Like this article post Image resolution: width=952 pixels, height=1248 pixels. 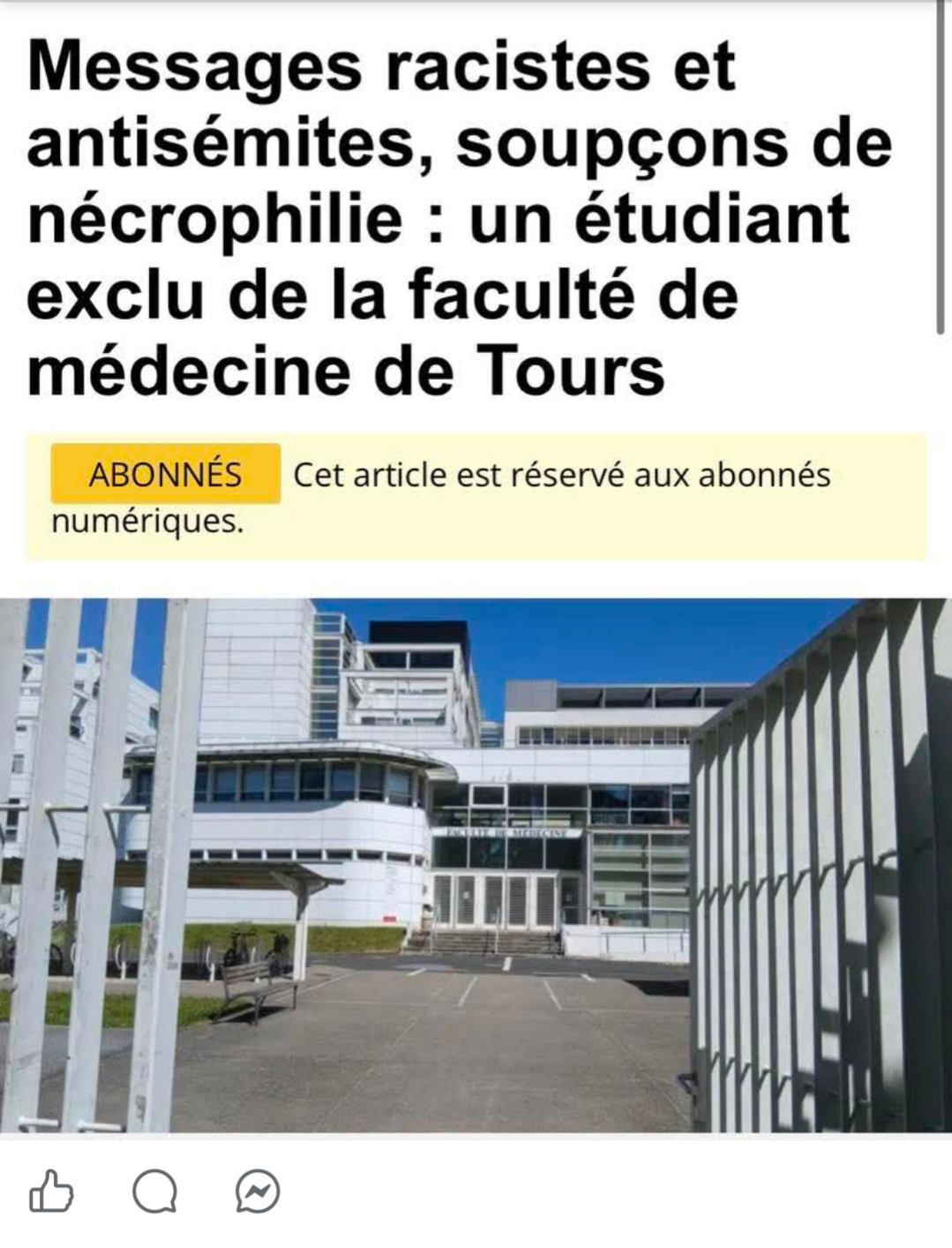(x=51, y=1192)
